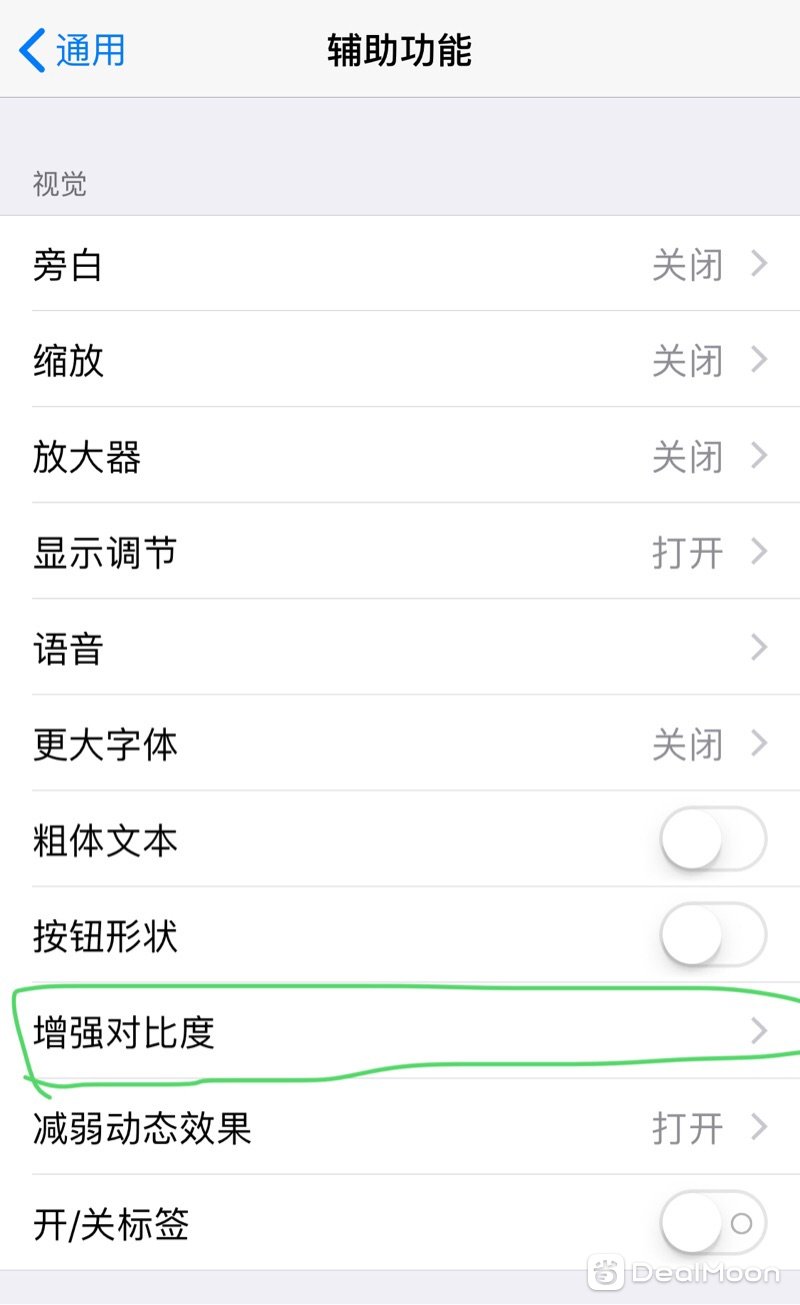Image resolution: width=800 pixels, height=1305 pixels.
Task: Open 增强对比度 settings
Action: (400, 1032)
